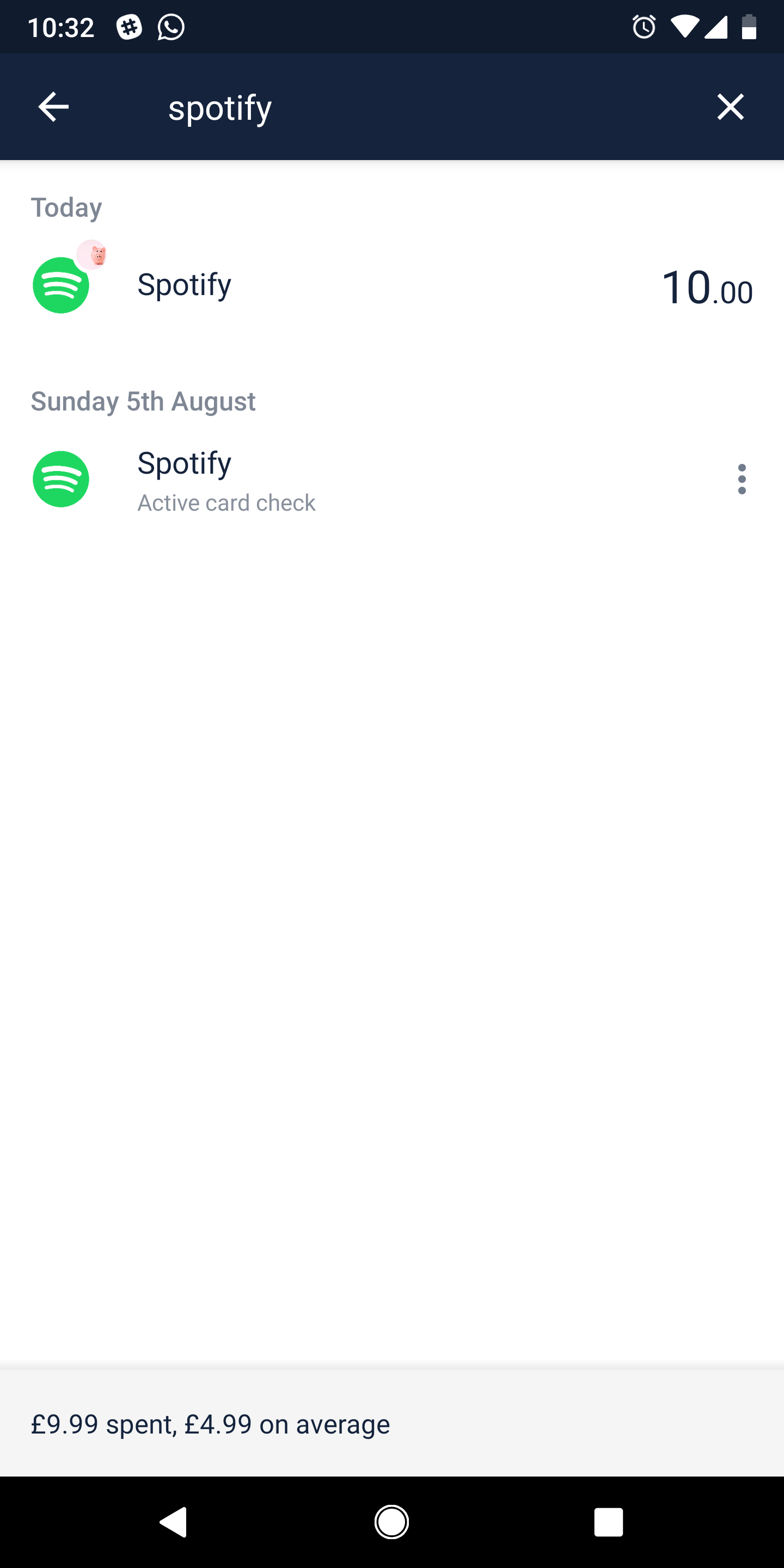This screenshot has height=1568, width=784.
Task: Tap the 10.00 transaction amount
Action: 706,287
